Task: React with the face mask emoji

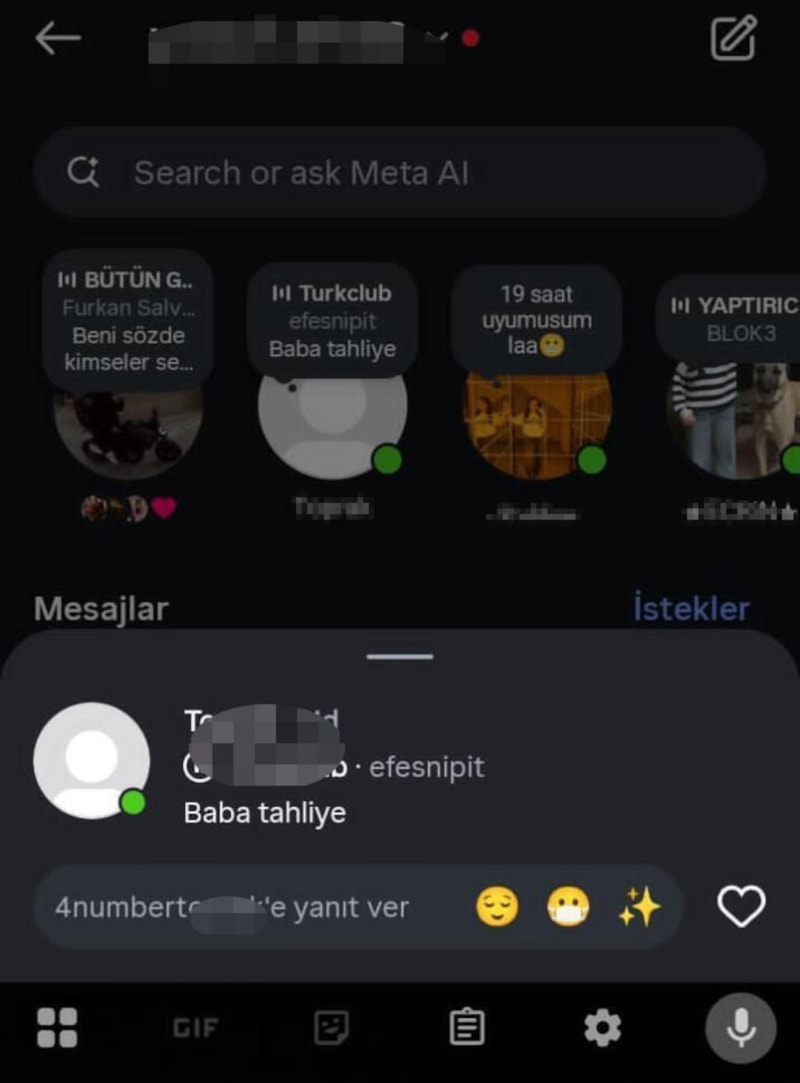Action: click(568, 908)
